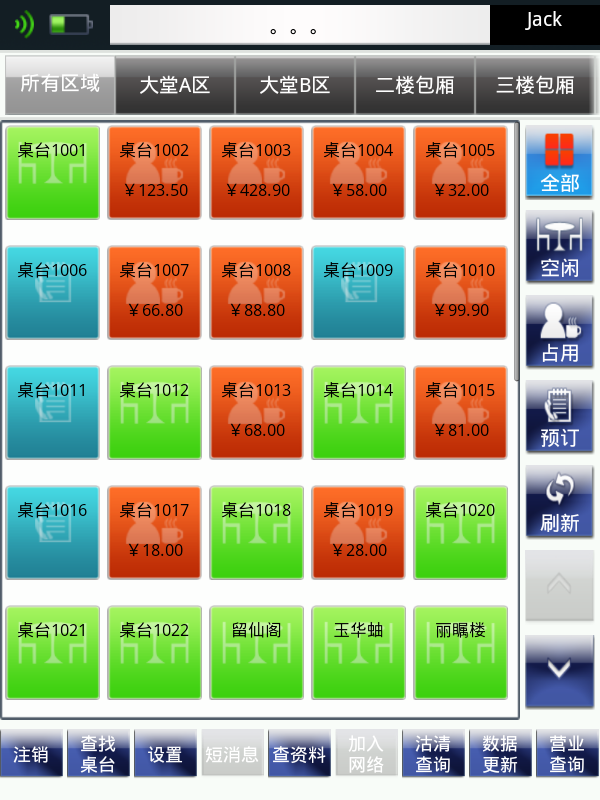Viewport: 600px width, 800px height.
Task: Filter tables by 空闲 status
Action: click(559, 247)
